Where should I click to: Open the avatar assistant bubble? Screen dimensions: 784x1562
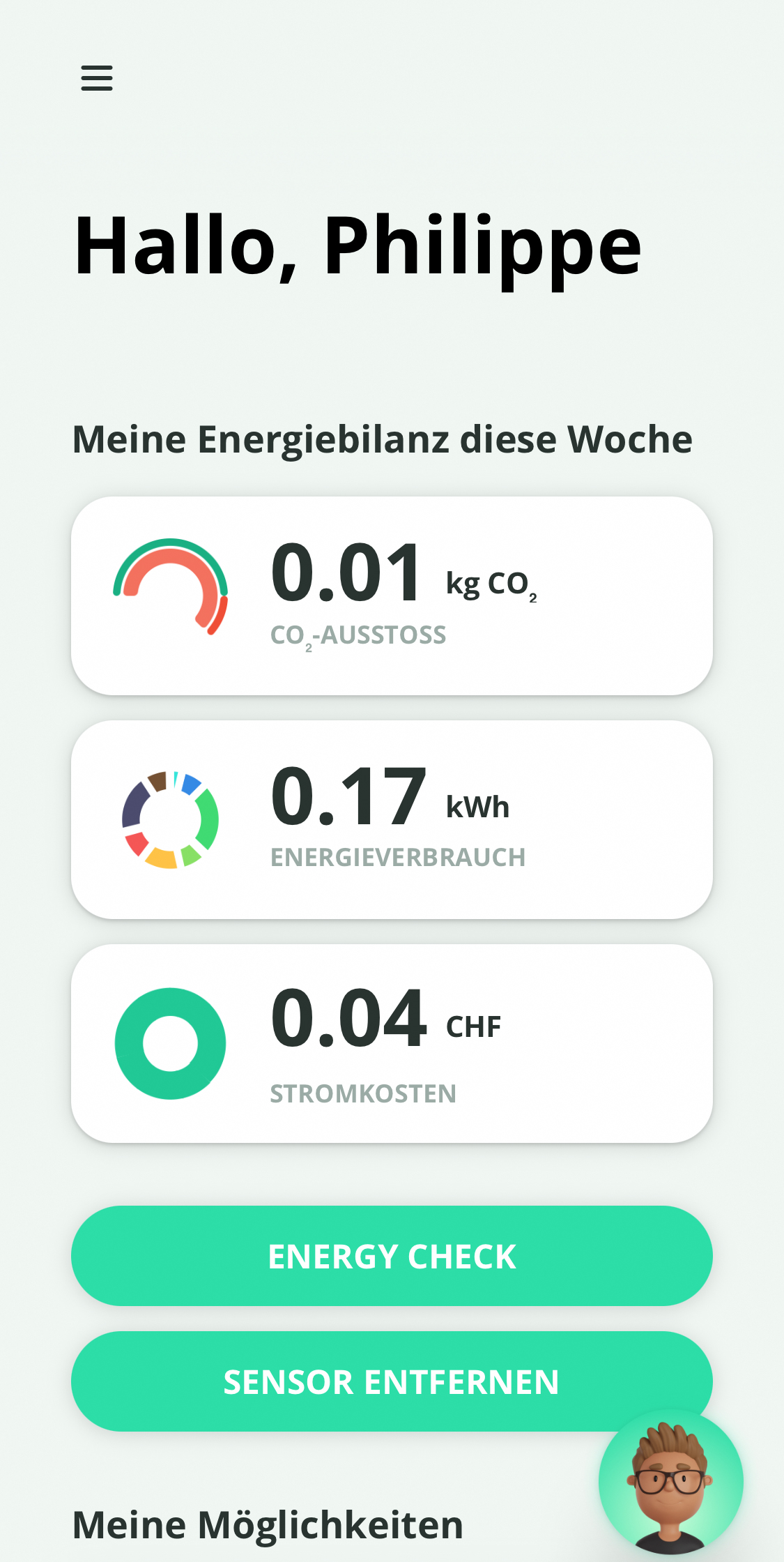671,1482
